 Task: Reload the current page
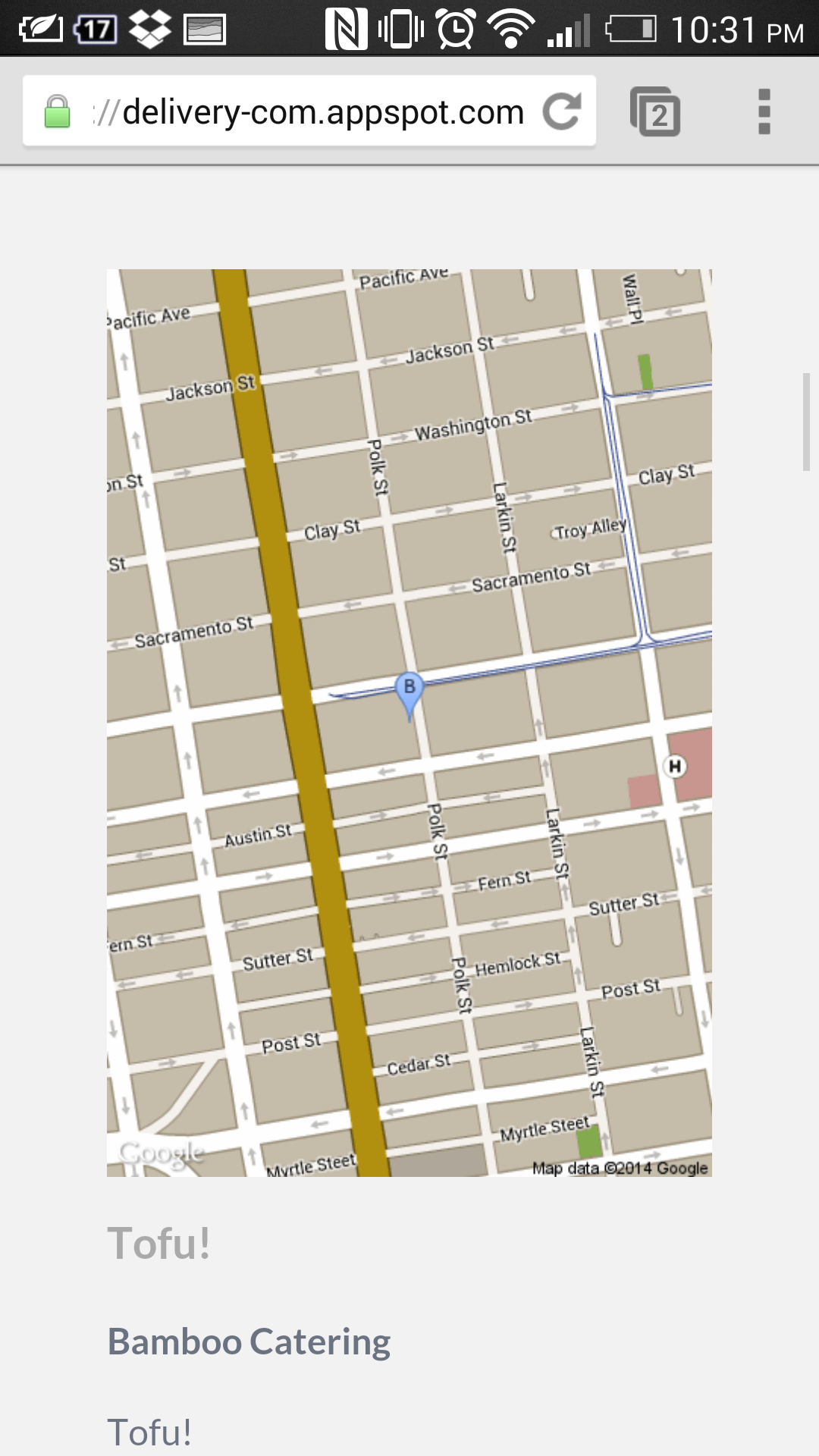562,111
